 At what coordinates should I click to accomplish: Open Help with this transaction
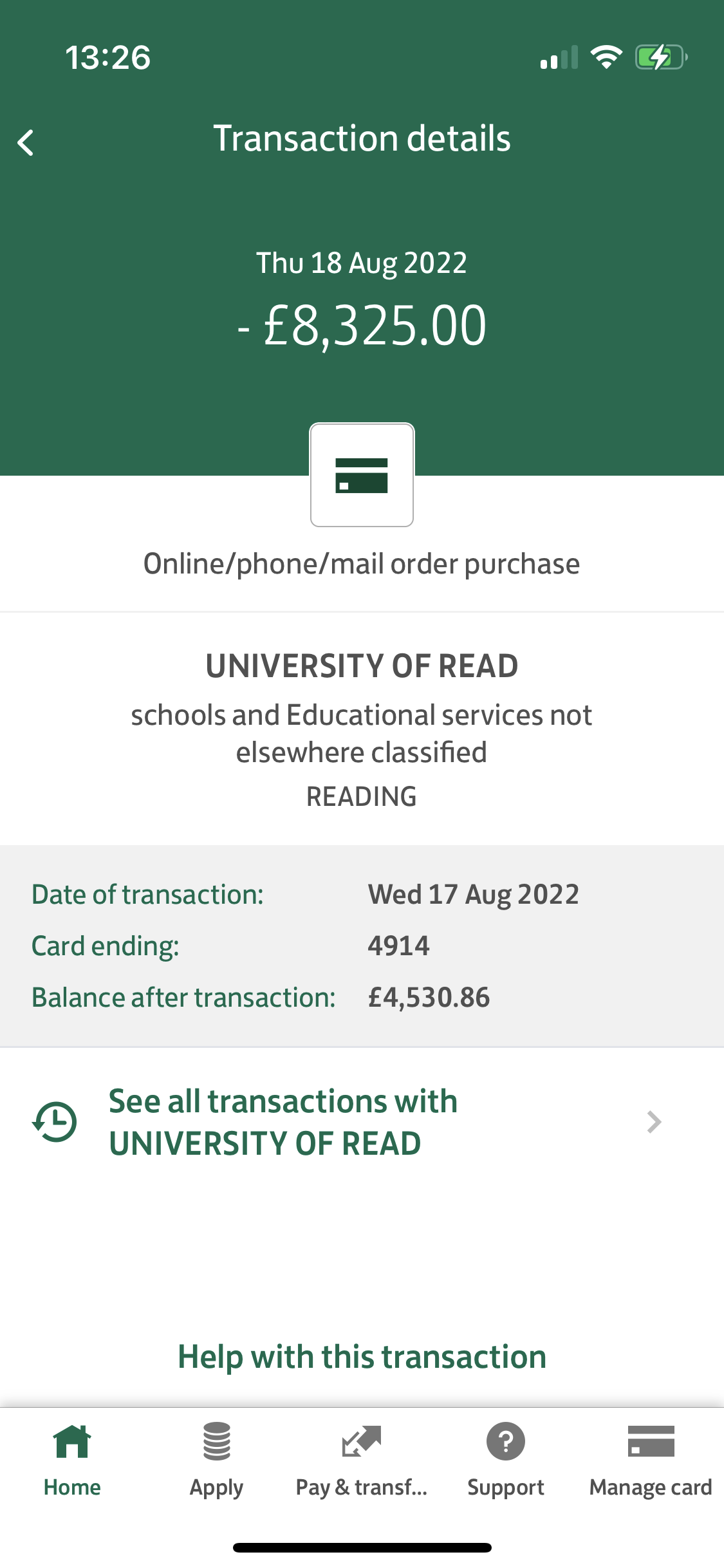click(362, 1357)
